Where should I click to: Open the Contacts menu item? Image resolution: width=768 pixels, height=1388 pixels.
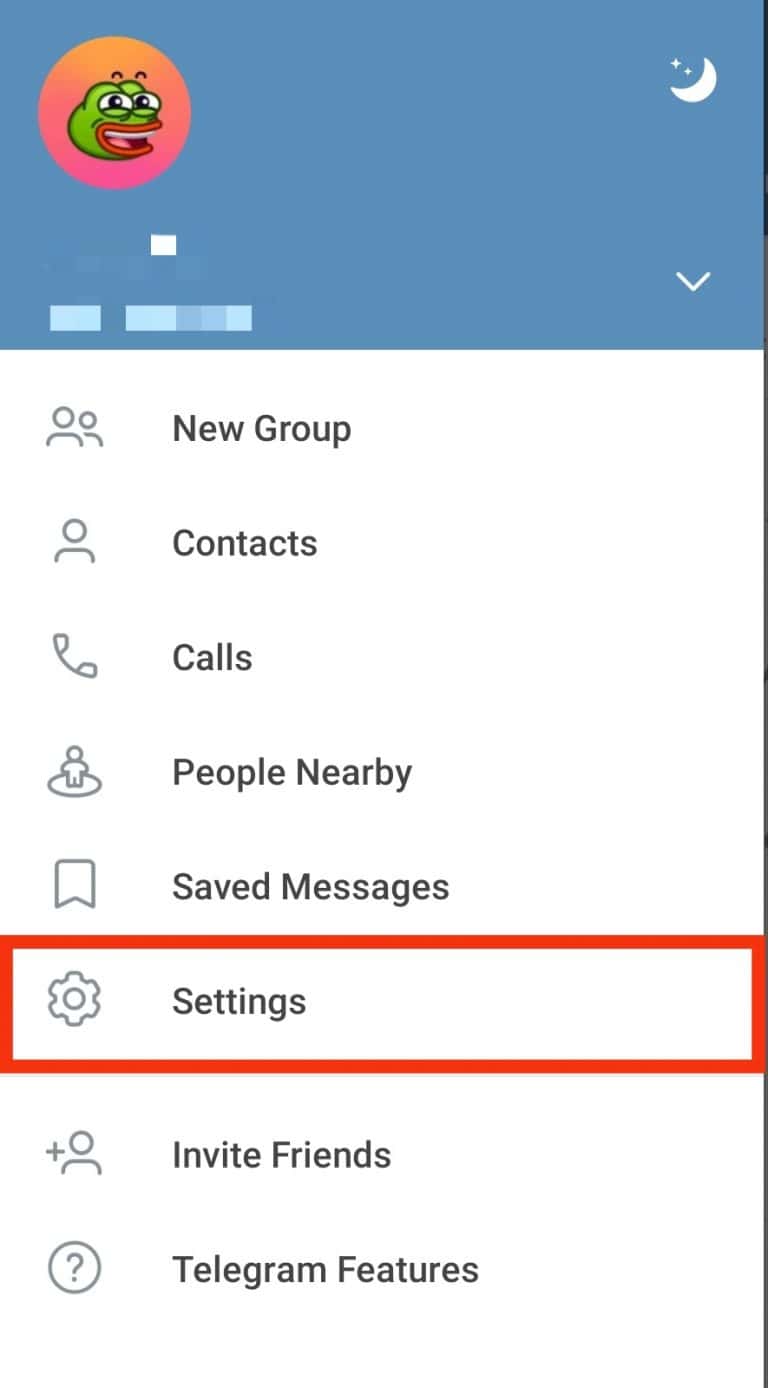tap(244, 542)
